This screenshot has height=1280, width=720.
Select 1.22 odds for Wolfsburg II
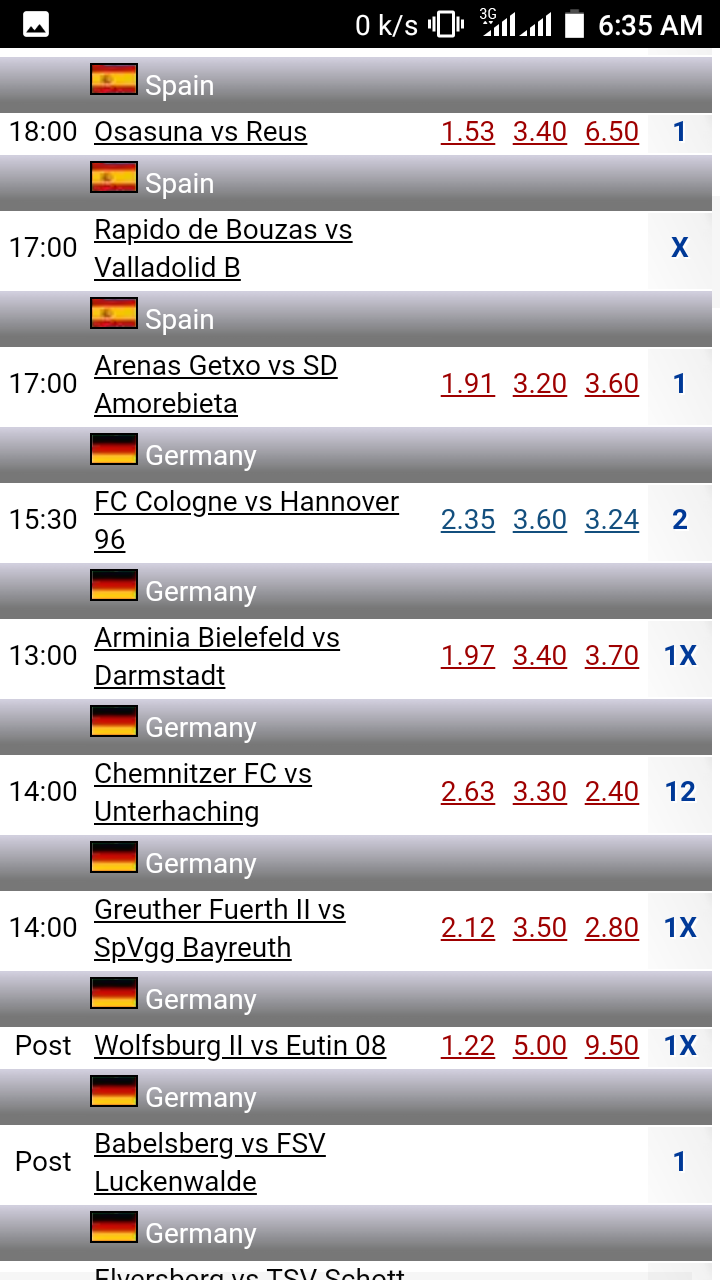pyautogui.click(x=468, y=1046)
